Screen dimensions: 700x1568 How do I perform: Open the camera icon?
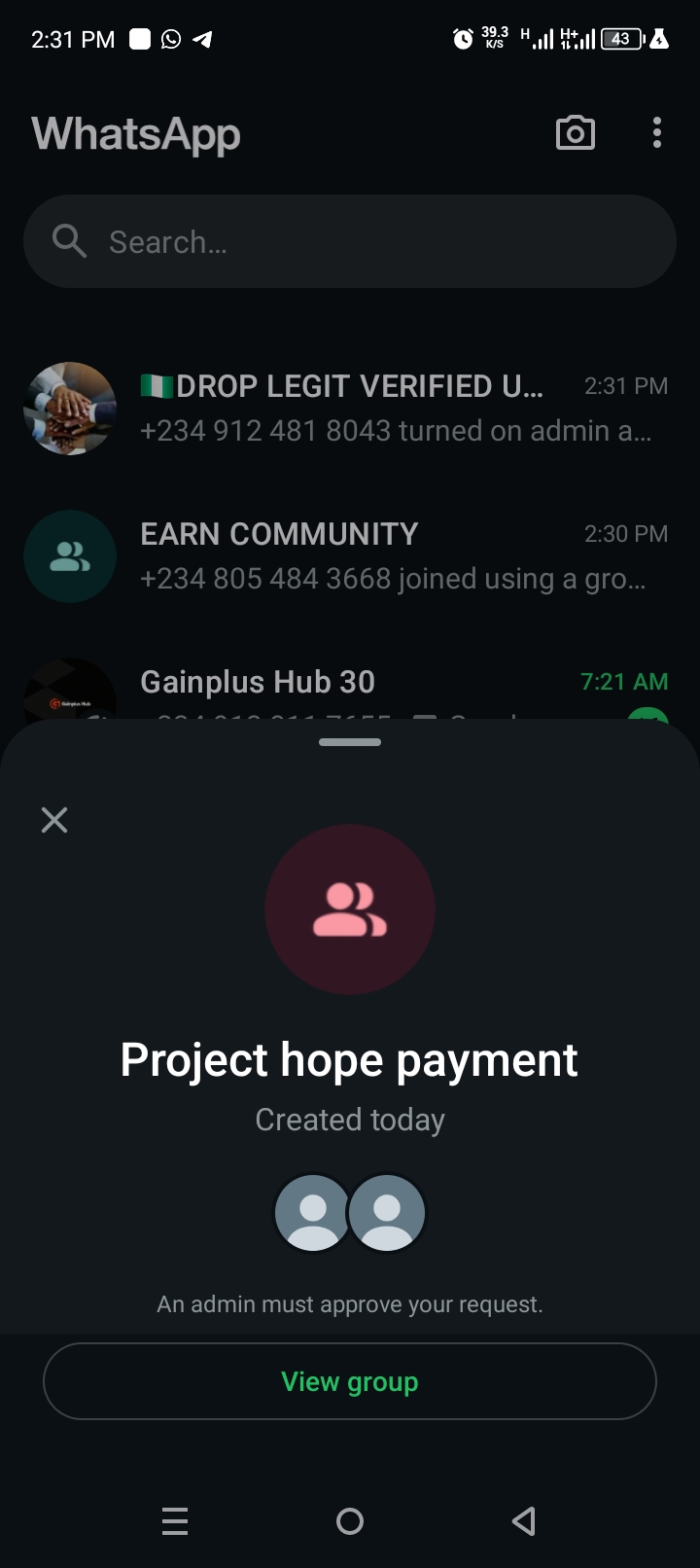click(x=575, y=133)
